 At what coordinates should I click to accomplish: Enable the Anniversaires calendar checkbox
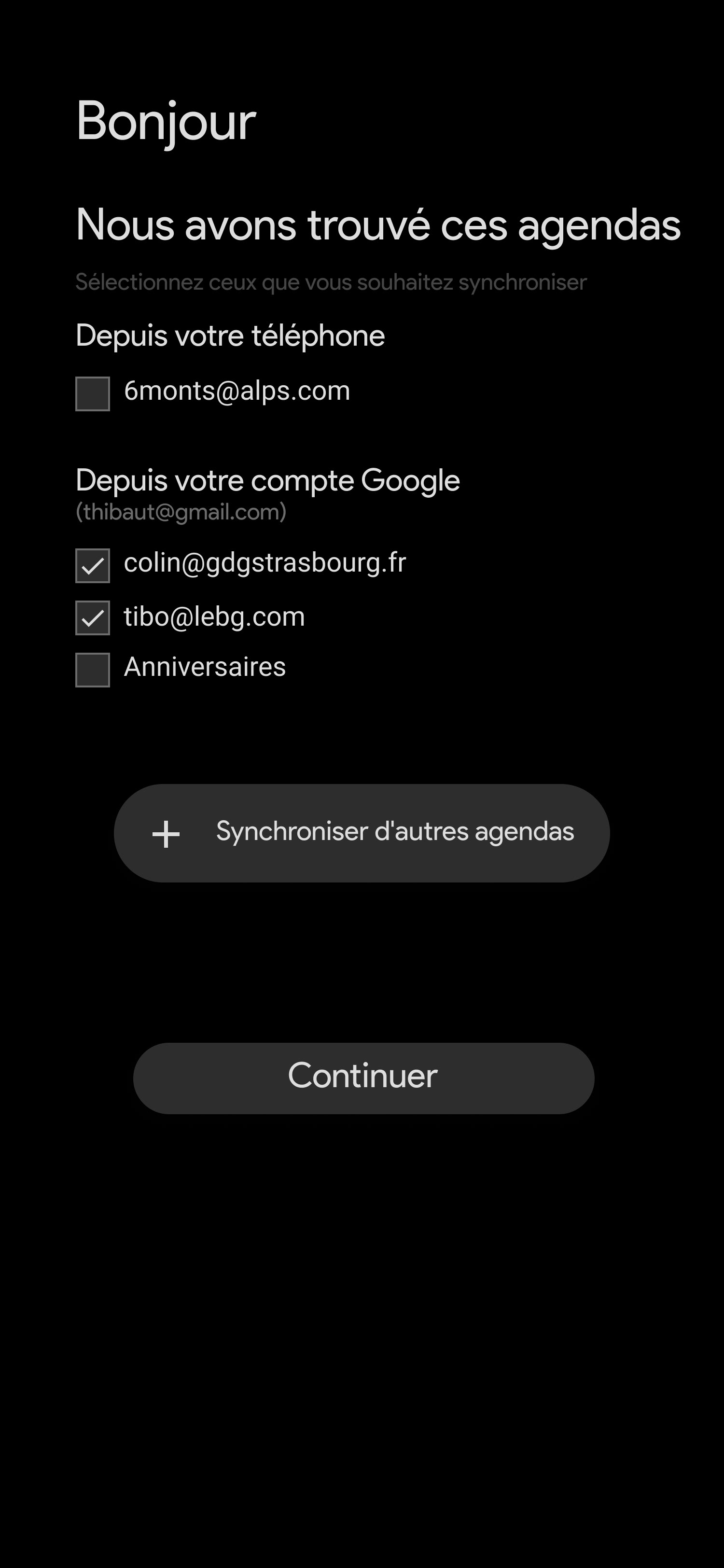click(x=93, y=670)
